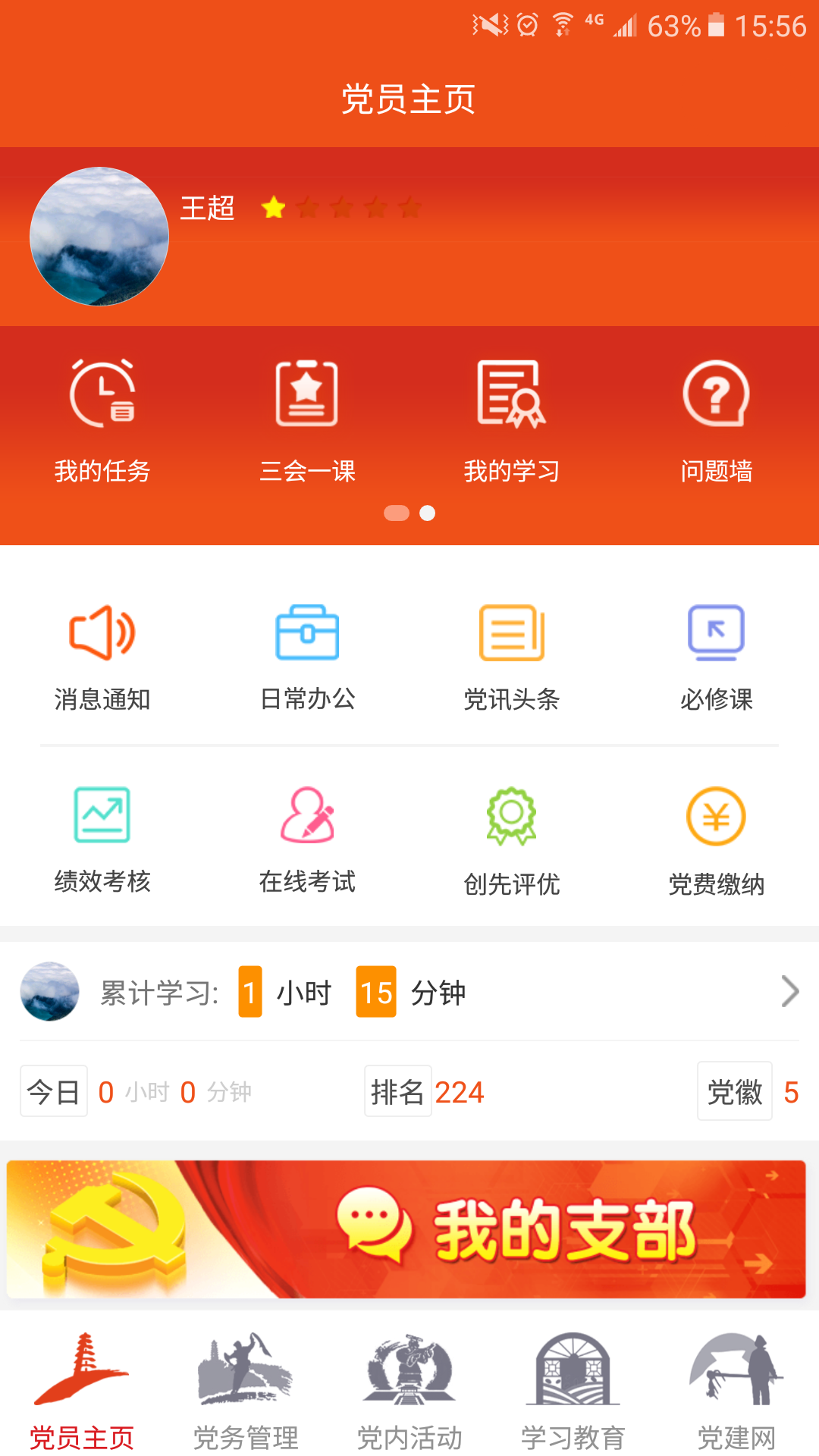This screenshot has height=1456, width=819.
Task: Open 创先评优 awards section
Action: [512, 838]
